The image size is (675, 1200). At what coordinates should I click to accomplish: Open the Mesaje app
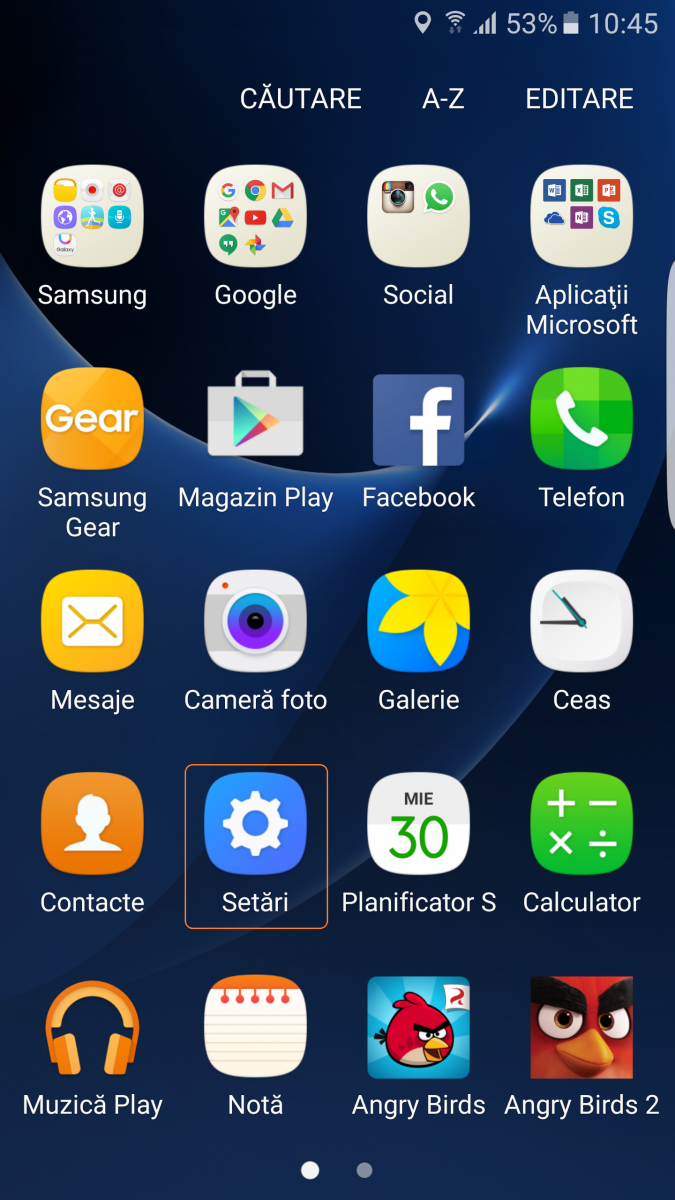click(92, 622)
